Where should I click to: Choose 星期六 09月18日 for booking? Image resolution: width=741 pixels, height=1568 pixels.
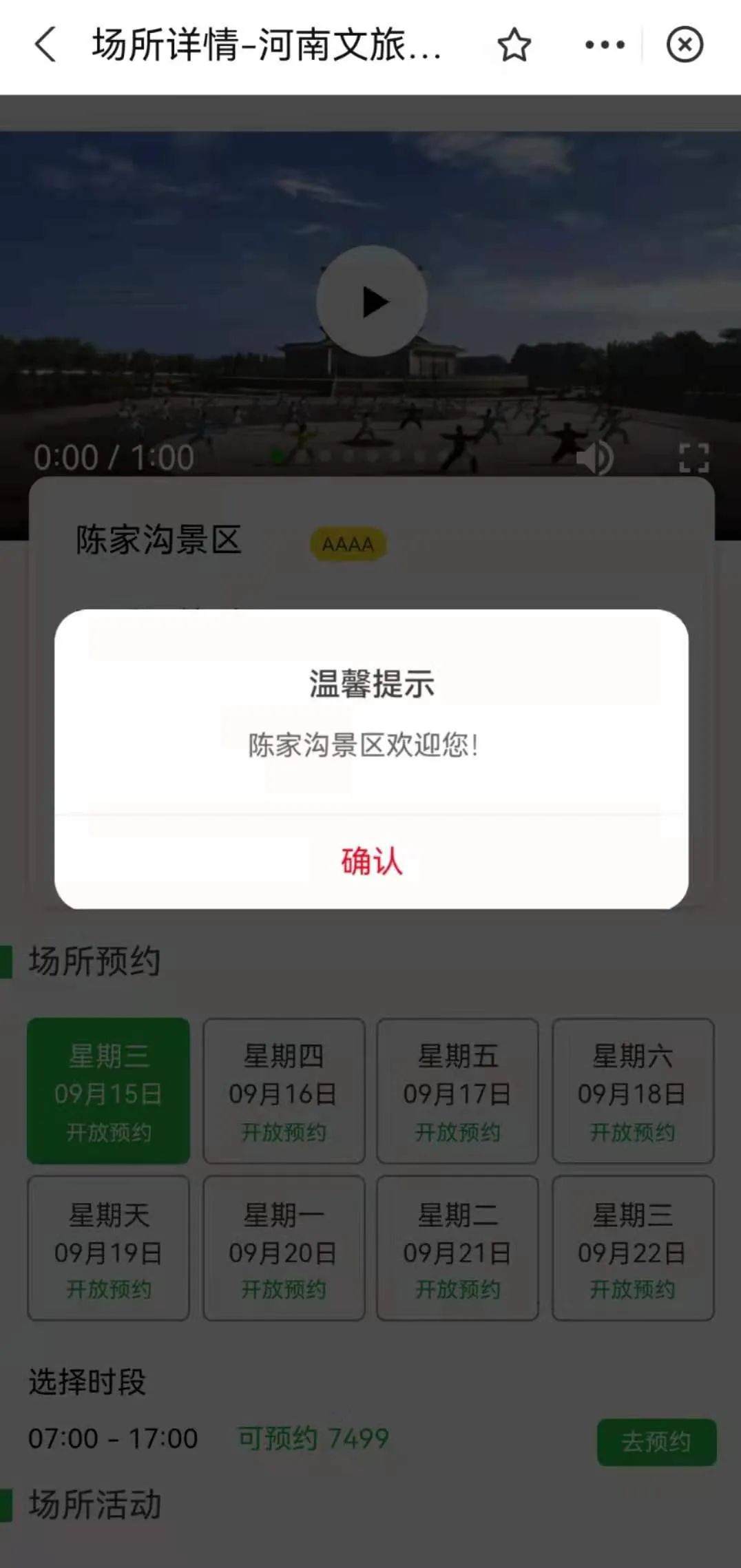point(633,1091)
